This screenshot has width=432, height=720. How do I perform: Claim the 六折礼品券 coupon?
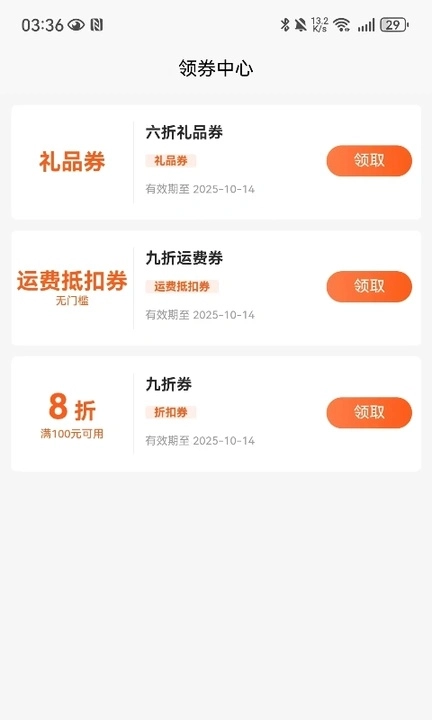click(x=369, y=161)
